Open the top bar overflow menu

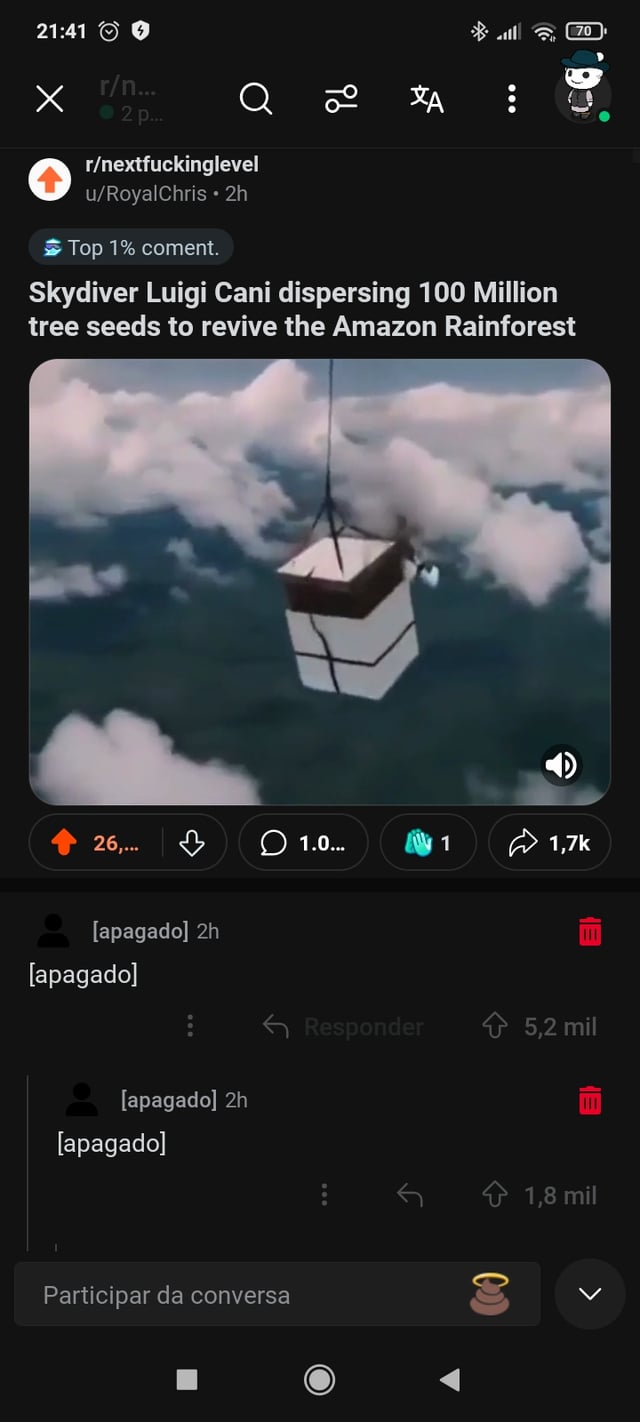512,98
